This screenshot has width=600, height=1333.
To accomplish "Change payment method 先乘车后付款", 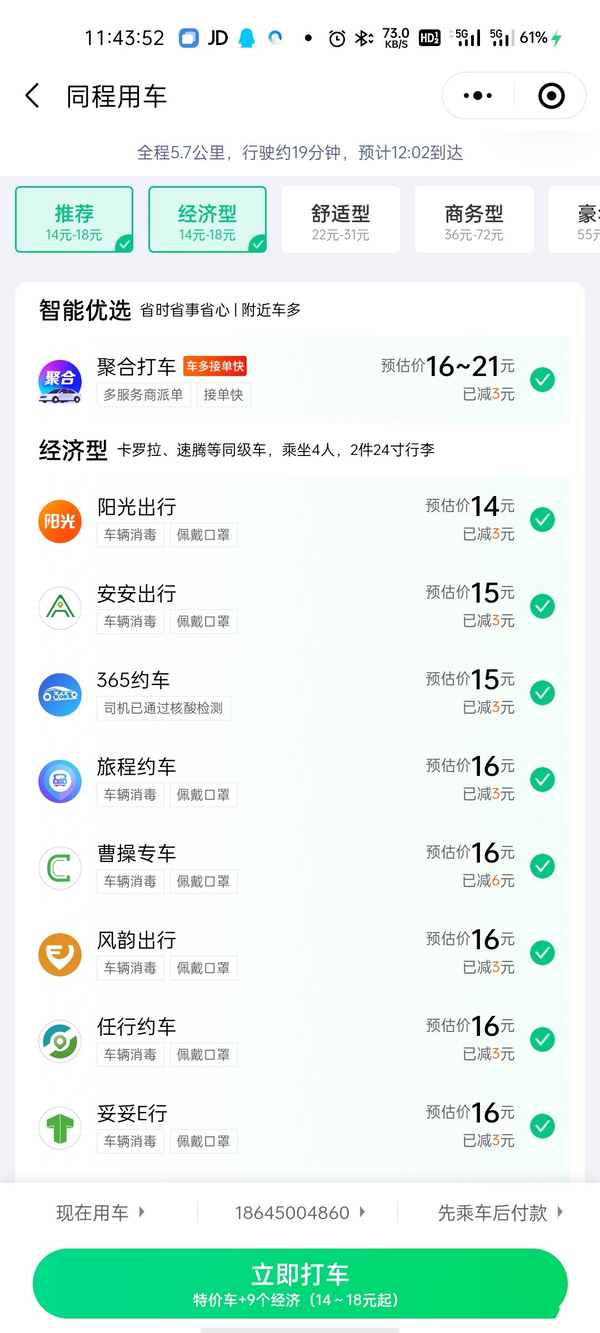I will pyautogui.click(x=500, y=1213).
